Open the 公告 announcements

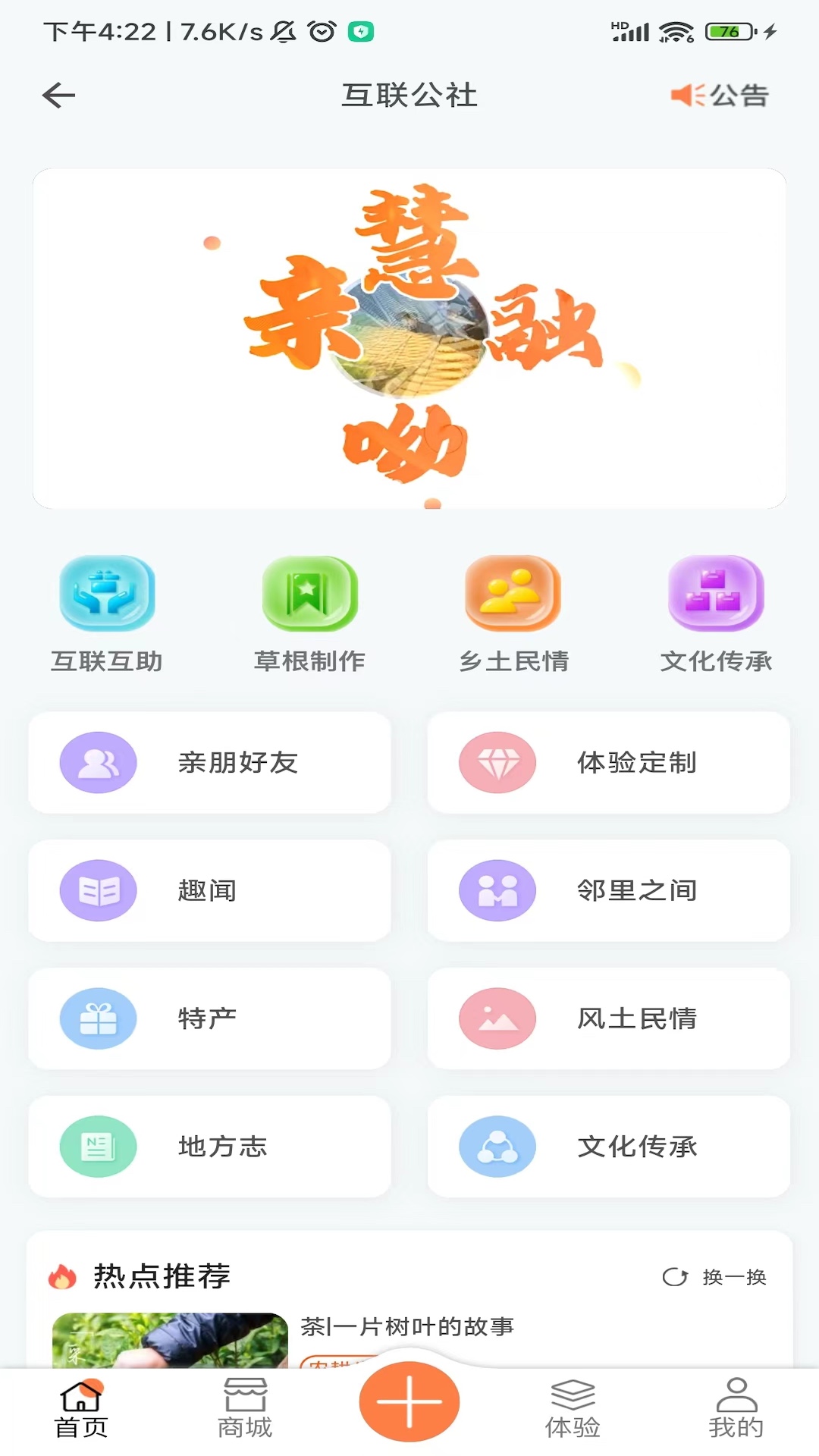point(720,96)
